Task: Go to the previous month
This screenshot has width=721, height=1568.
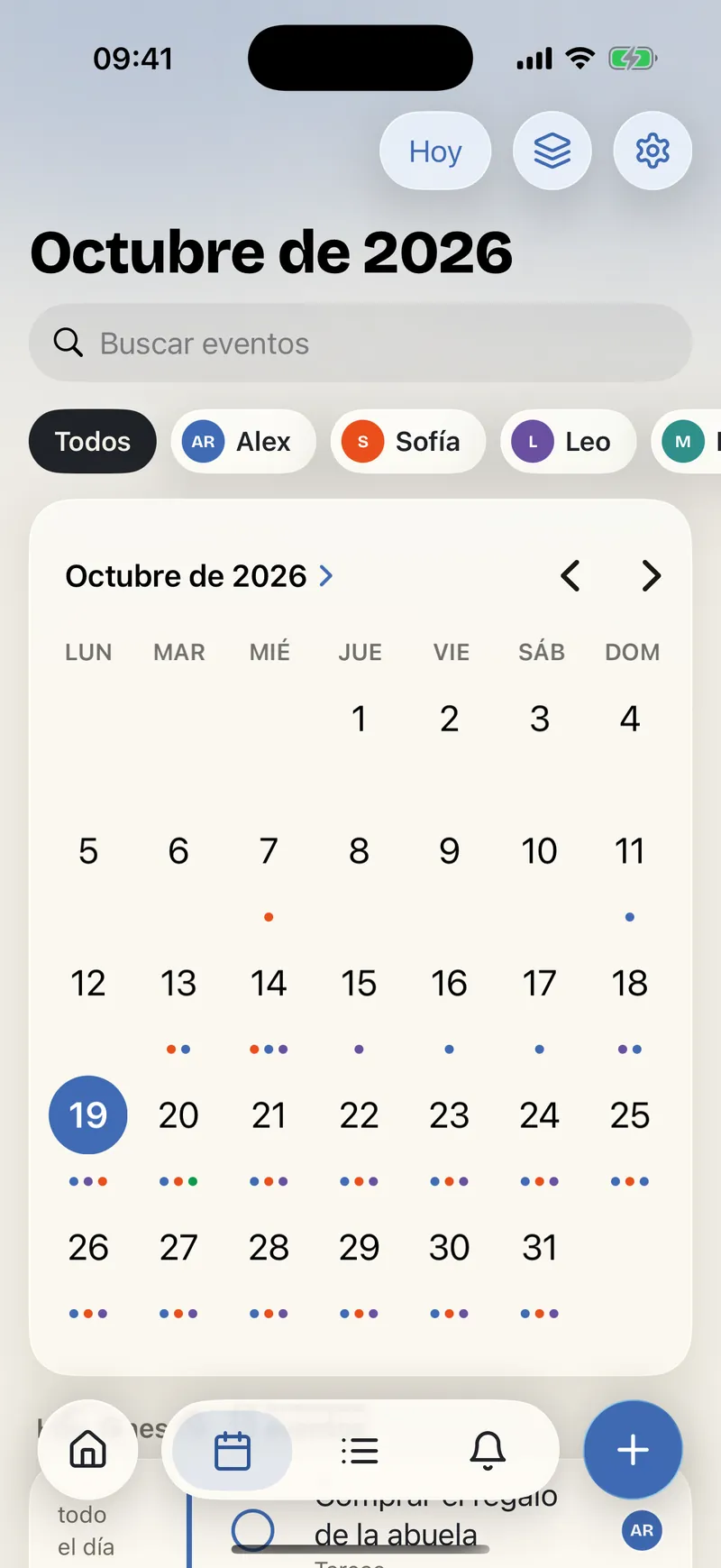Action: [570, 575]
